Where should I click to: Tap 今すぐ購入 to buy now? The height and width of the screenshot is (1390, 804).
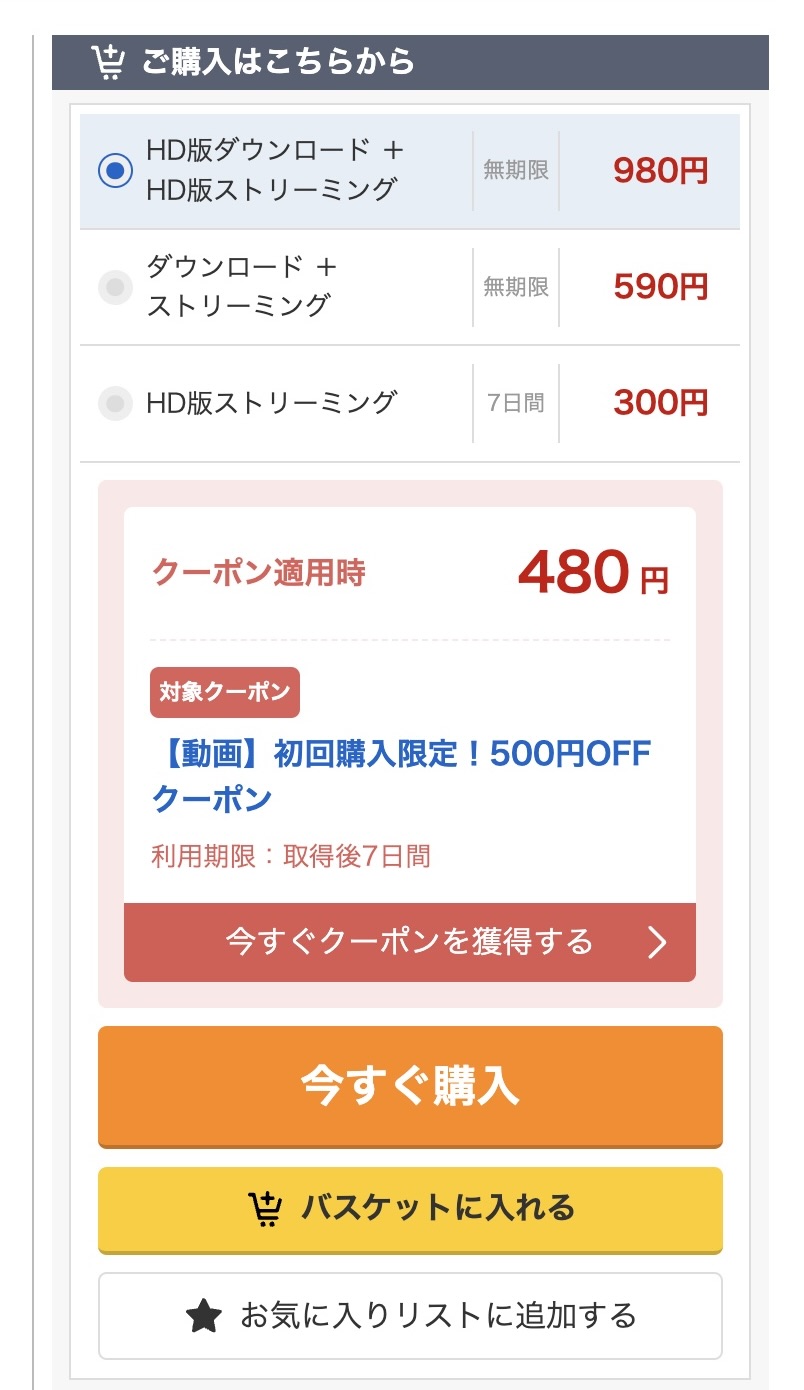coord(409,1085)
